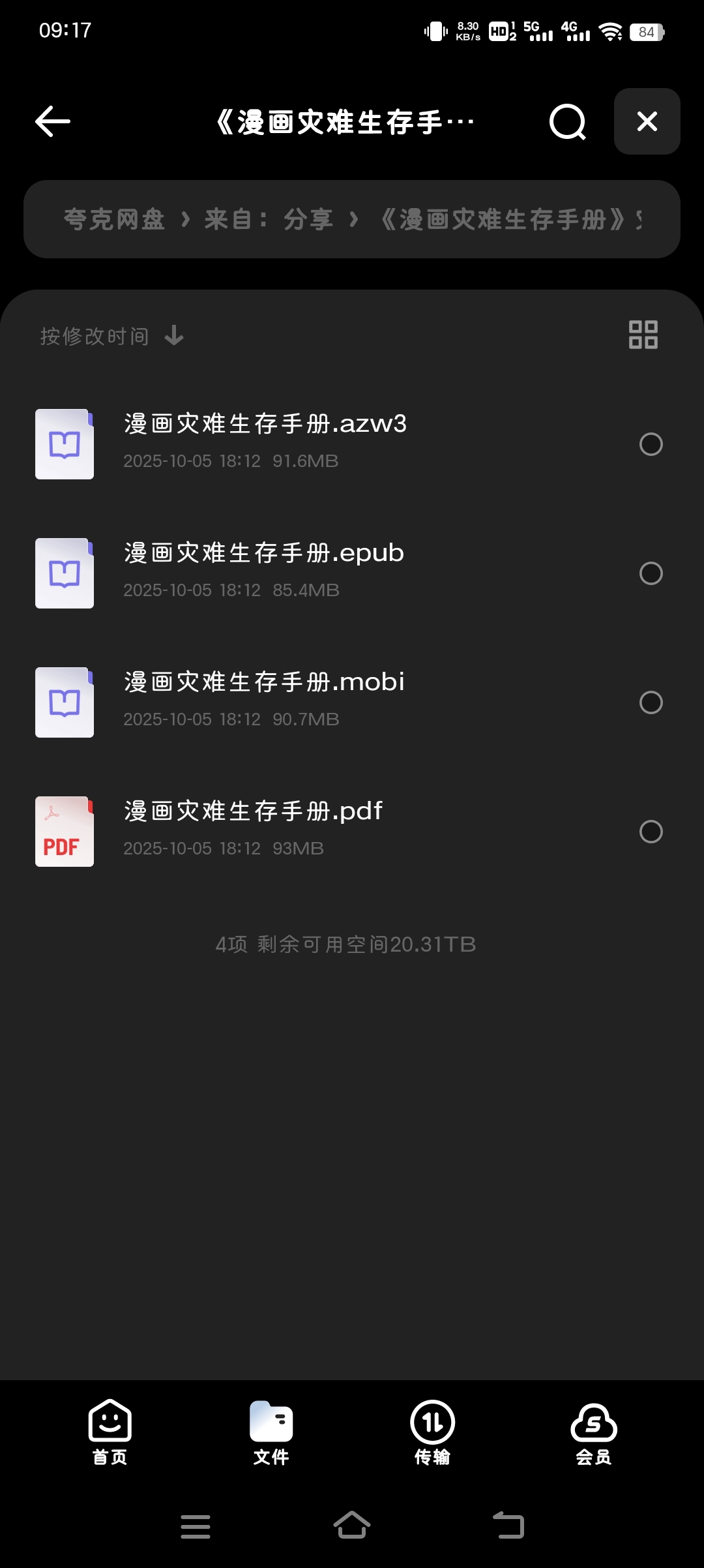Open the 按修改时间 sort dropdown
Viewport: 704px width, 1568px height.
pyautogui.click(x=95, y=335)
